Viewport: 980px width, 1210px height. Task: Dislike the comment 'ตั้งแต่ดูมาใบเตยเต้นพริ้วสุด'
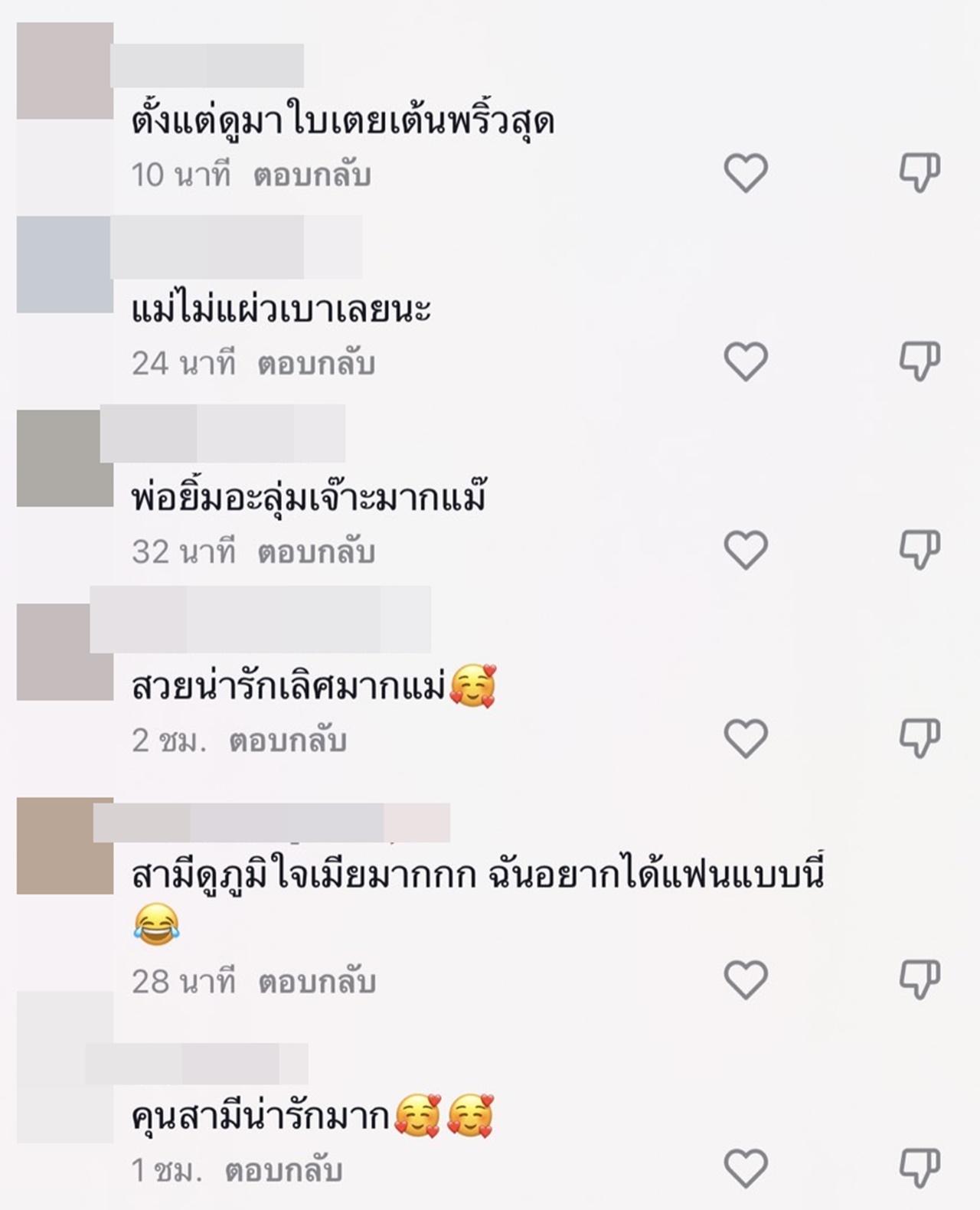click(x=919, y=172)
